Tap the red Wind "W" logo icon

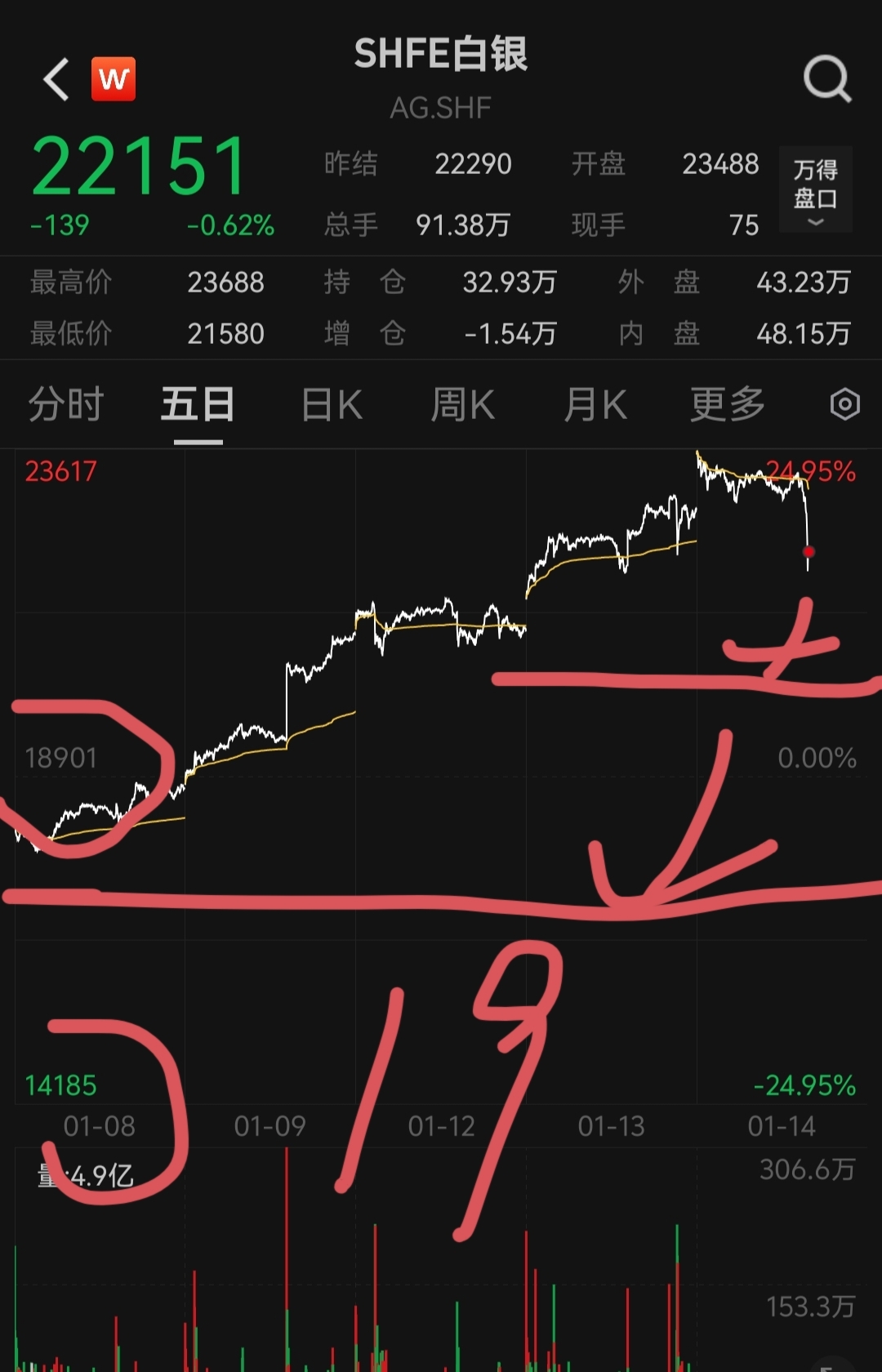coord(114,79)
